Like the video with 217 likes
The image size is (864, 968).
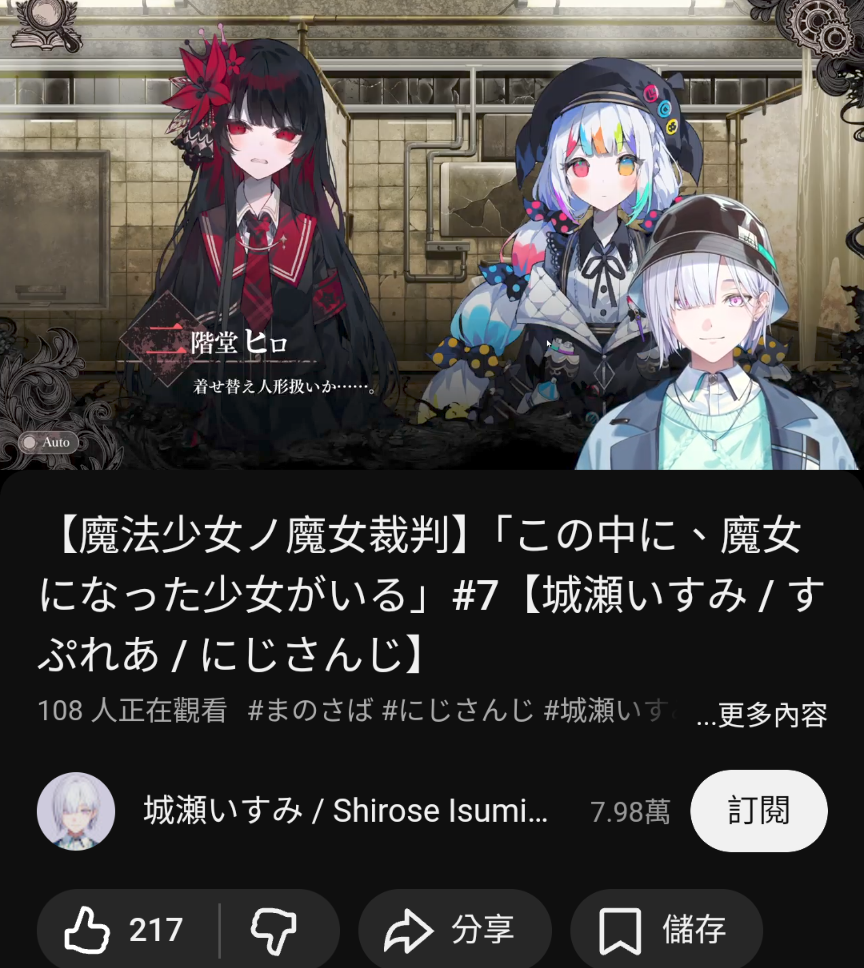pyautogui.click(x=126, y=931)
